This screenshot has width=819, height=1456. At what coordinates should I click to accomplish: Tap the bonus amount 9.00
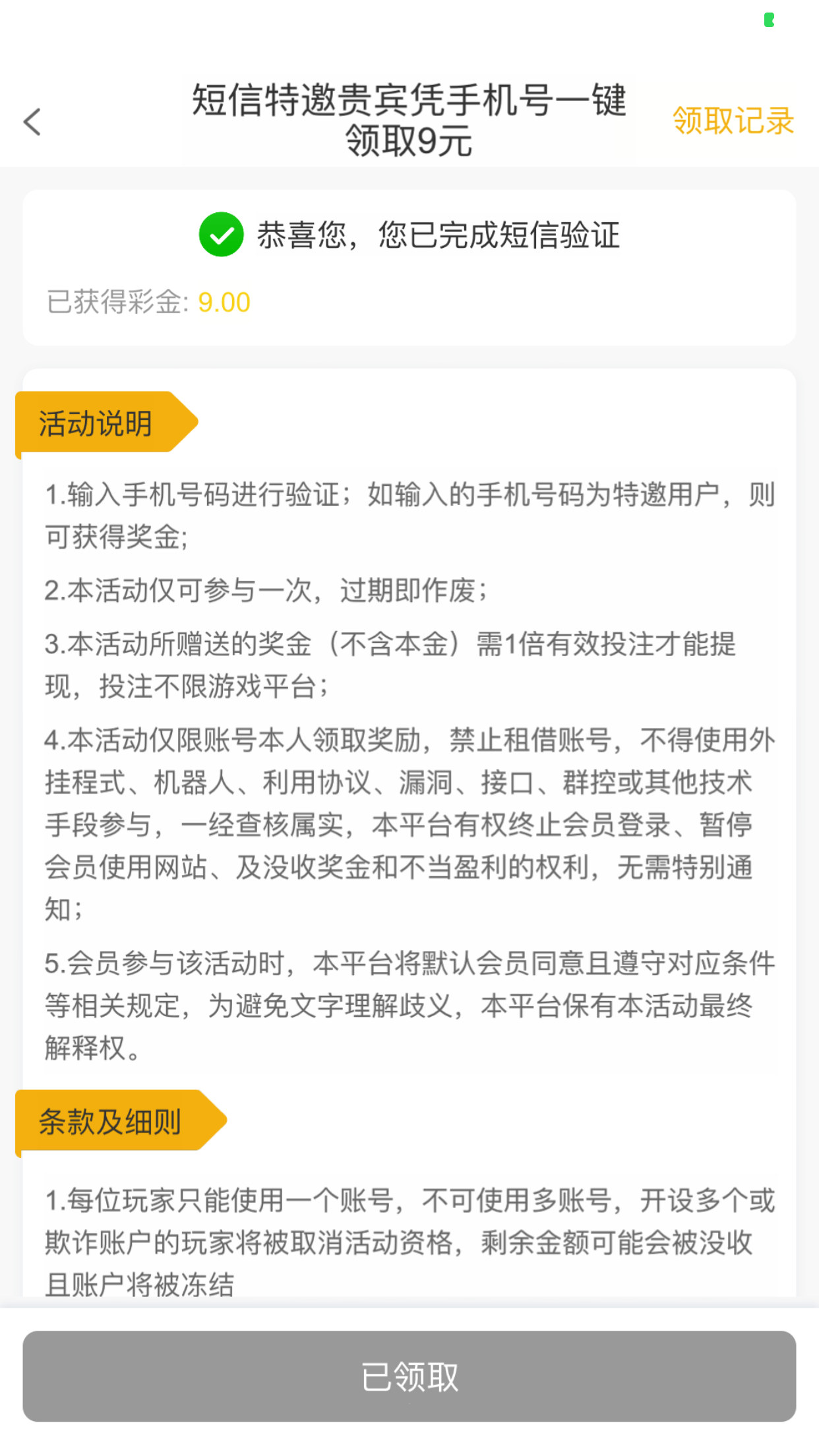click(224, 301)
